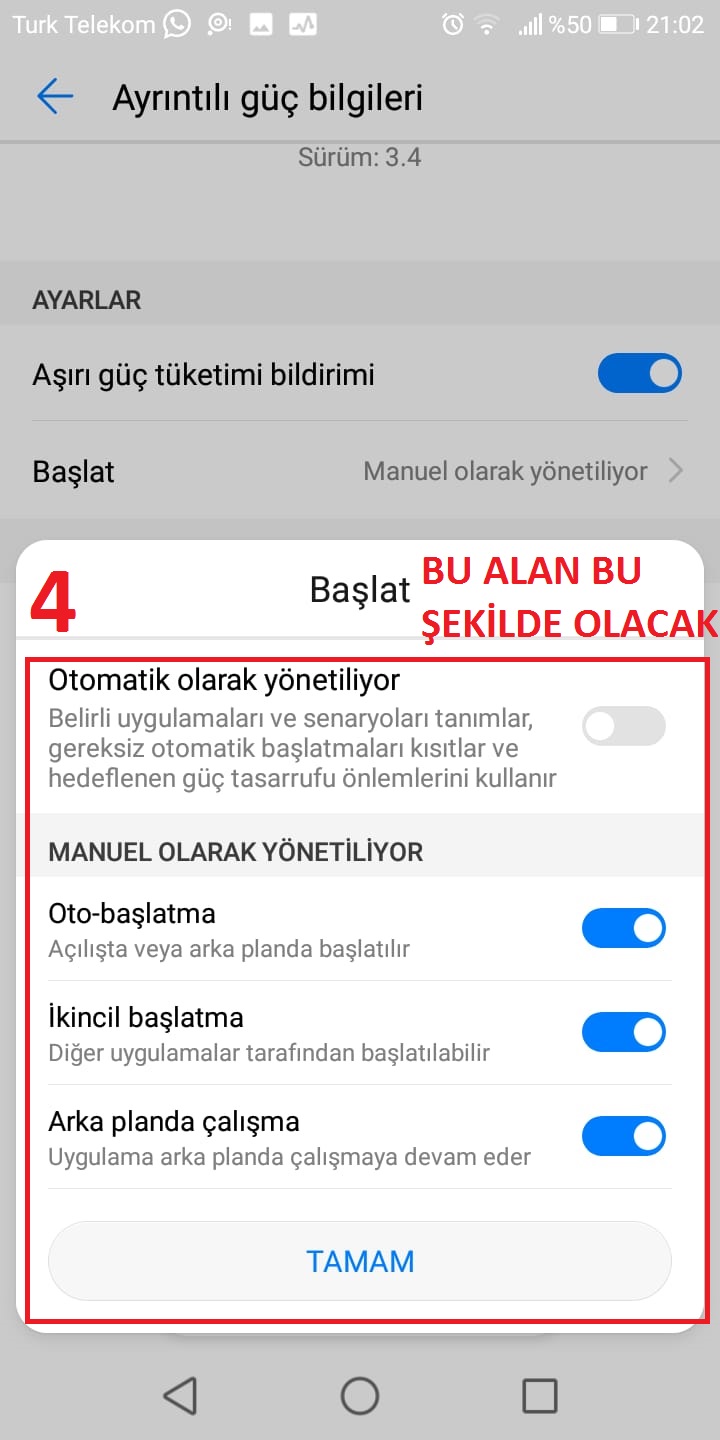Open the Başlat setting row
The height and width of the screenshot is (1440, 720).
pyautogui.click(x=360, y=471)
